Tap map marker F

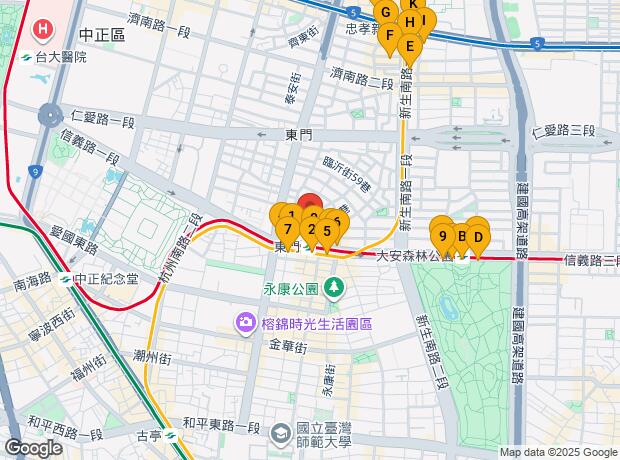click(389, 35)
